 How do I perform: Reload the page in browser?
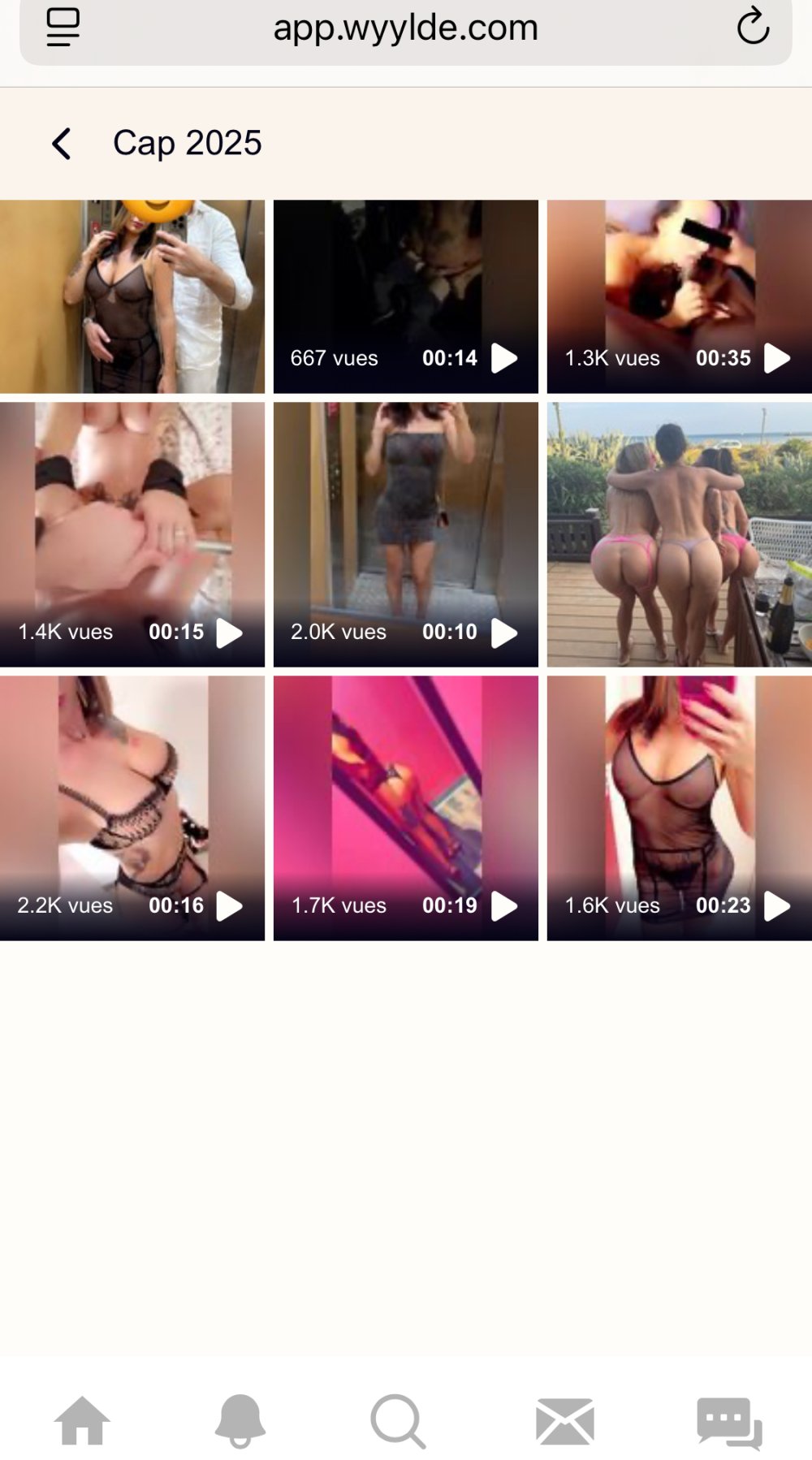[x=753, y=26]
